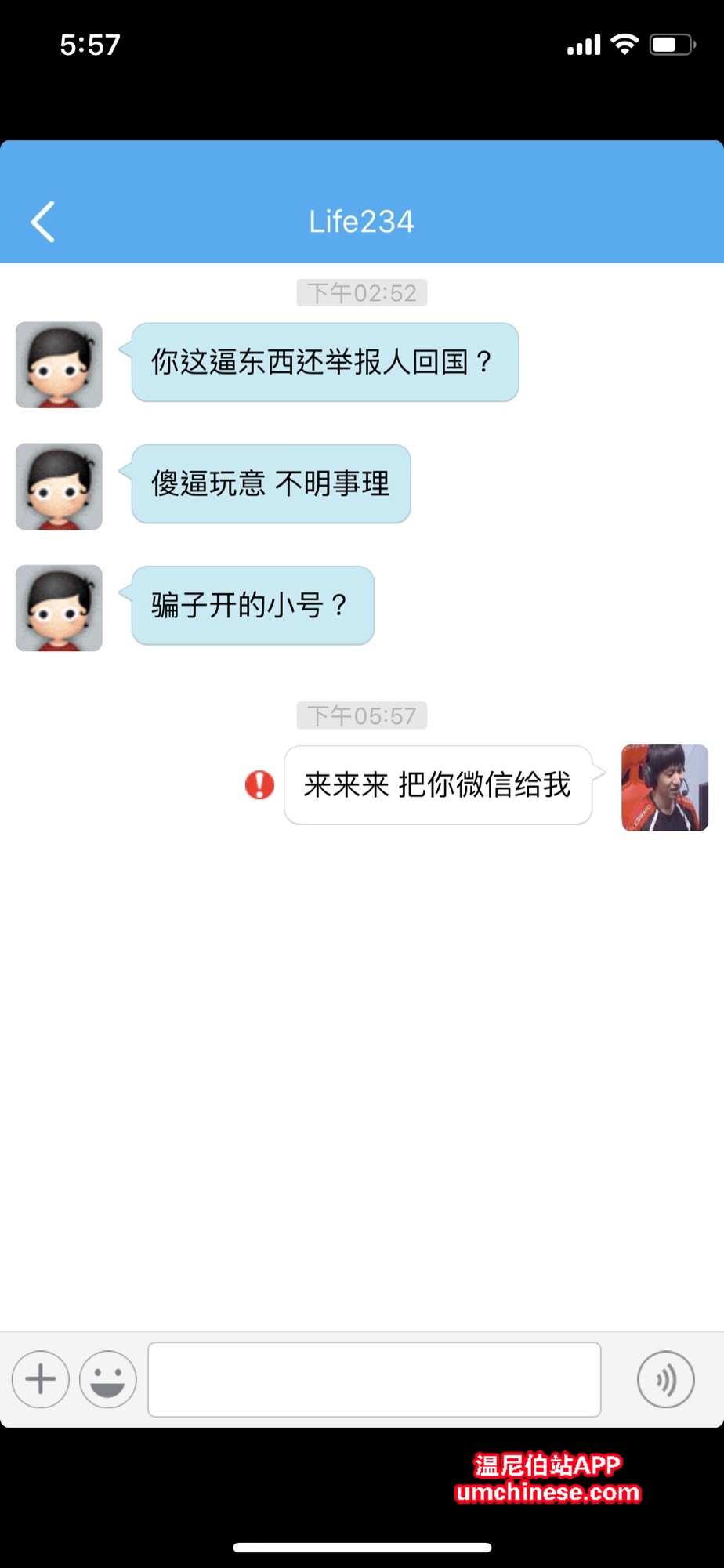
Task: Tap the red failed-message warning icon
Action: (x=259, y=784)
